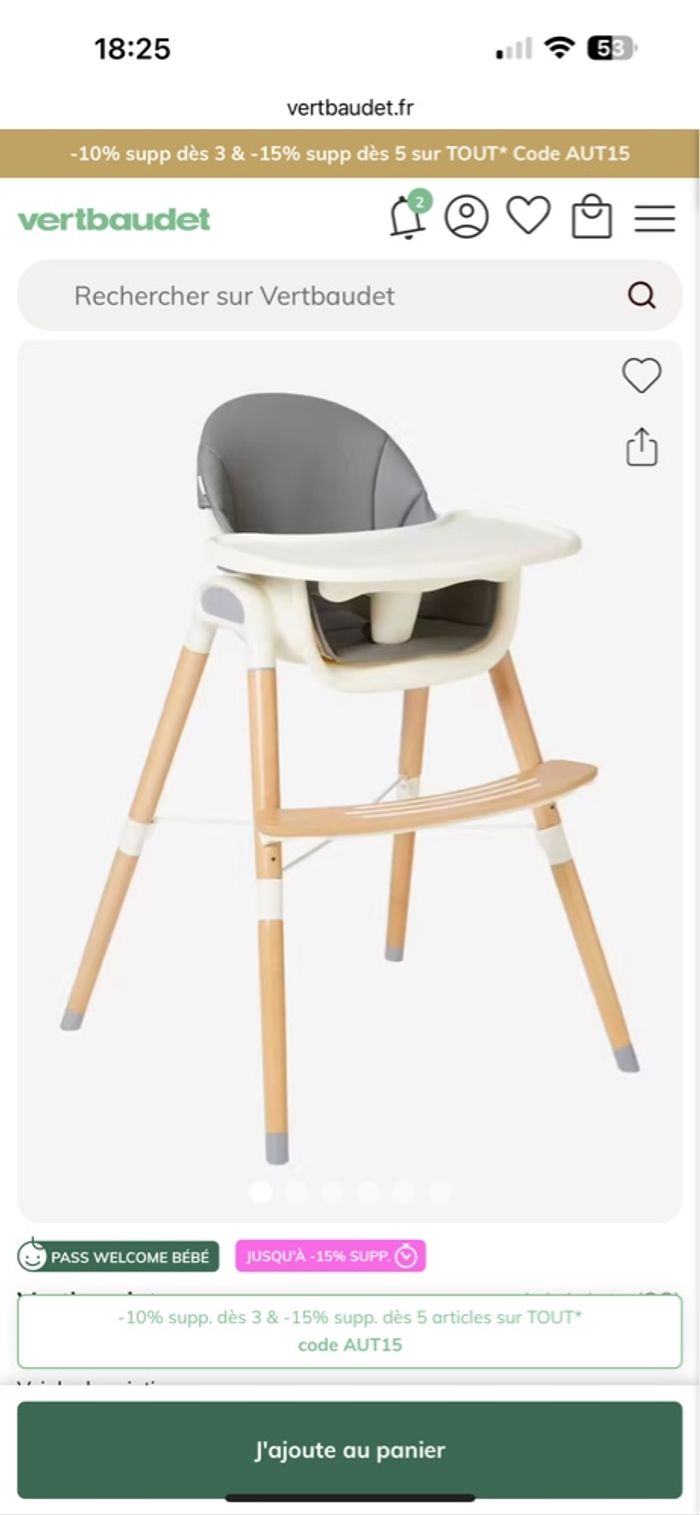Open the hamburger menu
This screenshot has width=700, height=1515.
(655, 218)
